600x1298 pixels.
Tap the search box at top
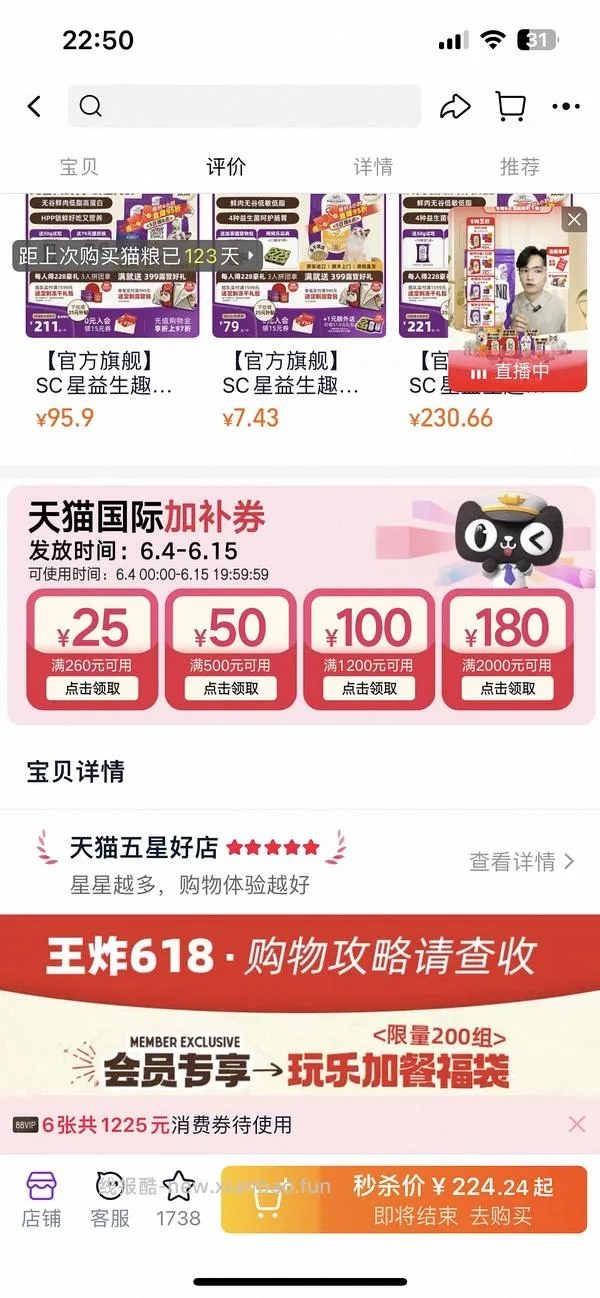(244, 106)
